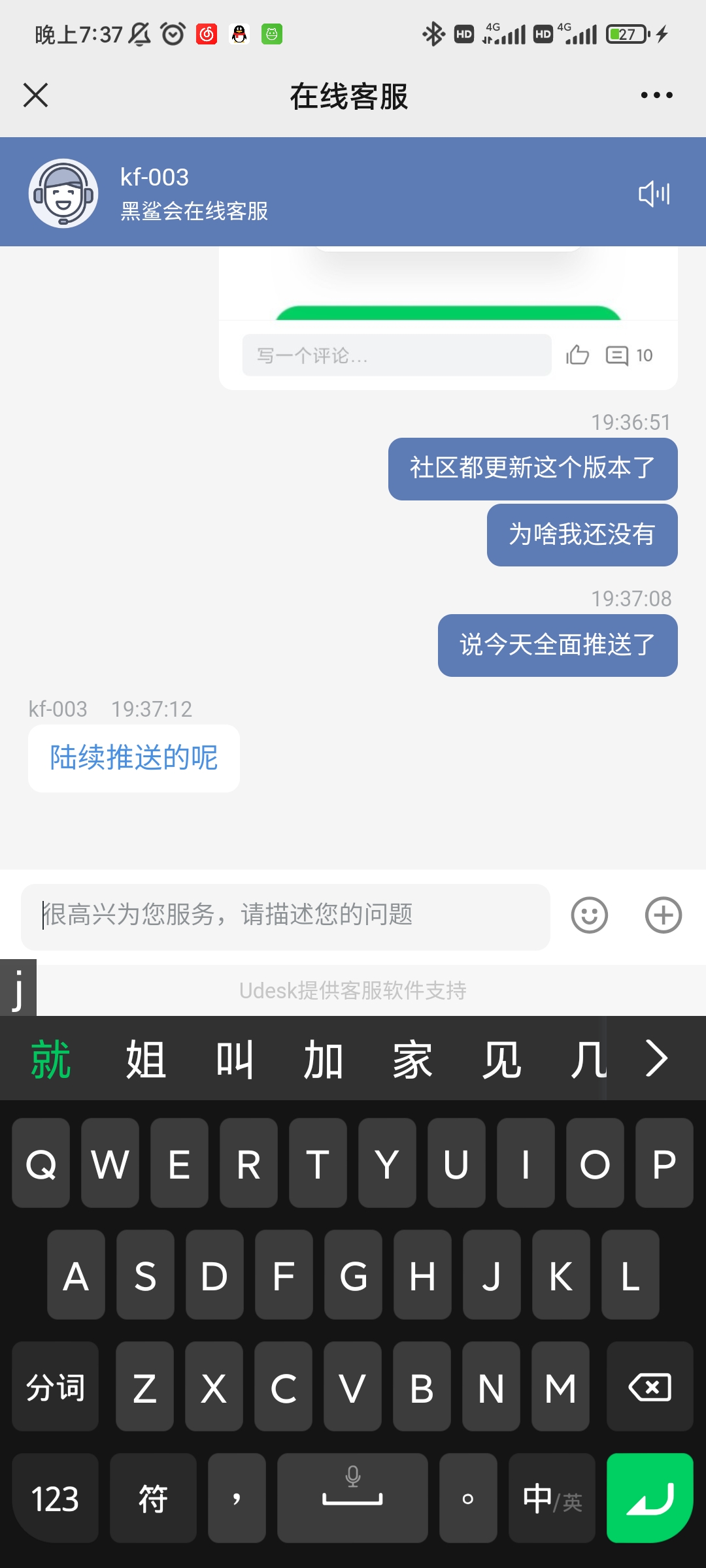
Task: Focus the message input field
Action: pyautogui.click(x=286, y=916)
